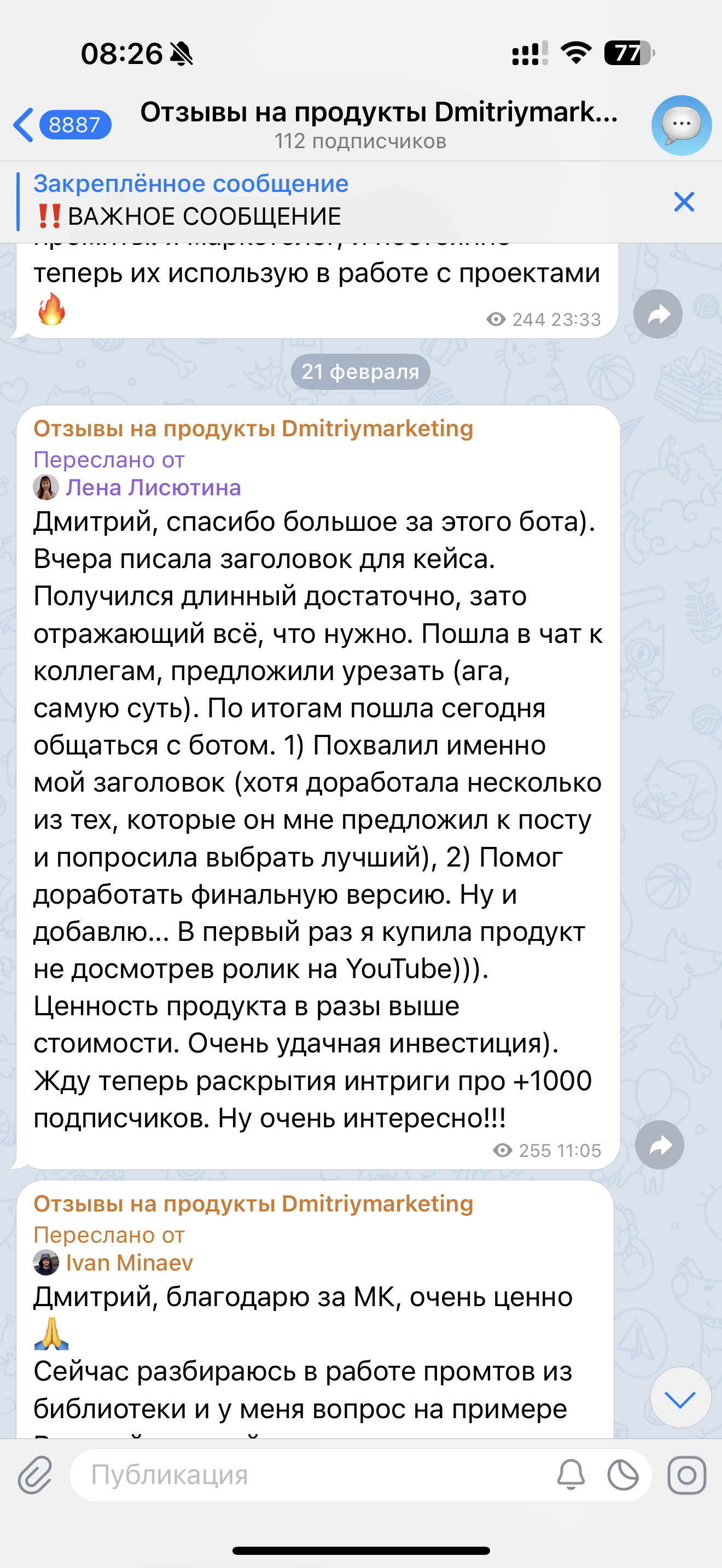Open channel info from the title
The width and height of the screenshot is (722, 1568).
click(377, 124)
